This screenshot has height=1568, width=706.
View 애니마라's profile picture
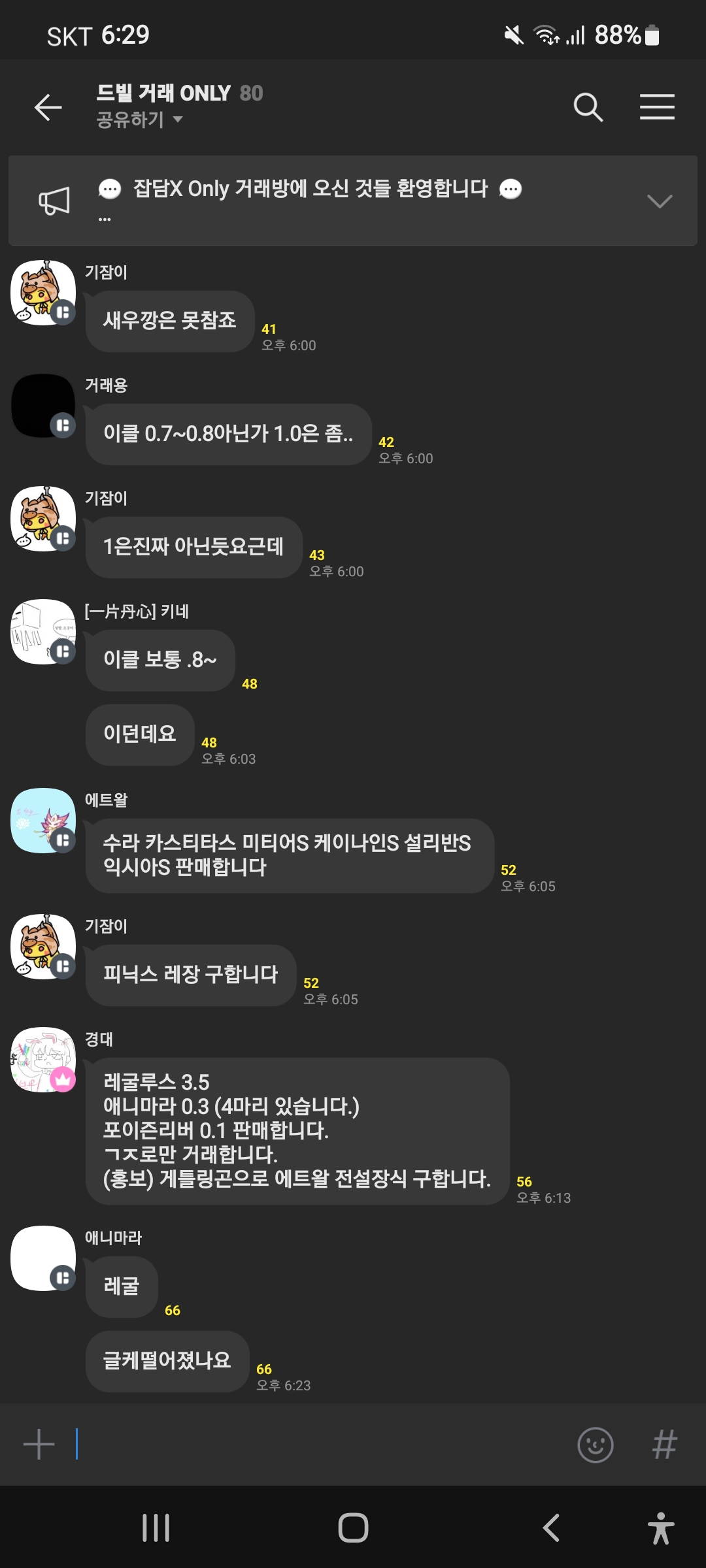point(42,1258)
